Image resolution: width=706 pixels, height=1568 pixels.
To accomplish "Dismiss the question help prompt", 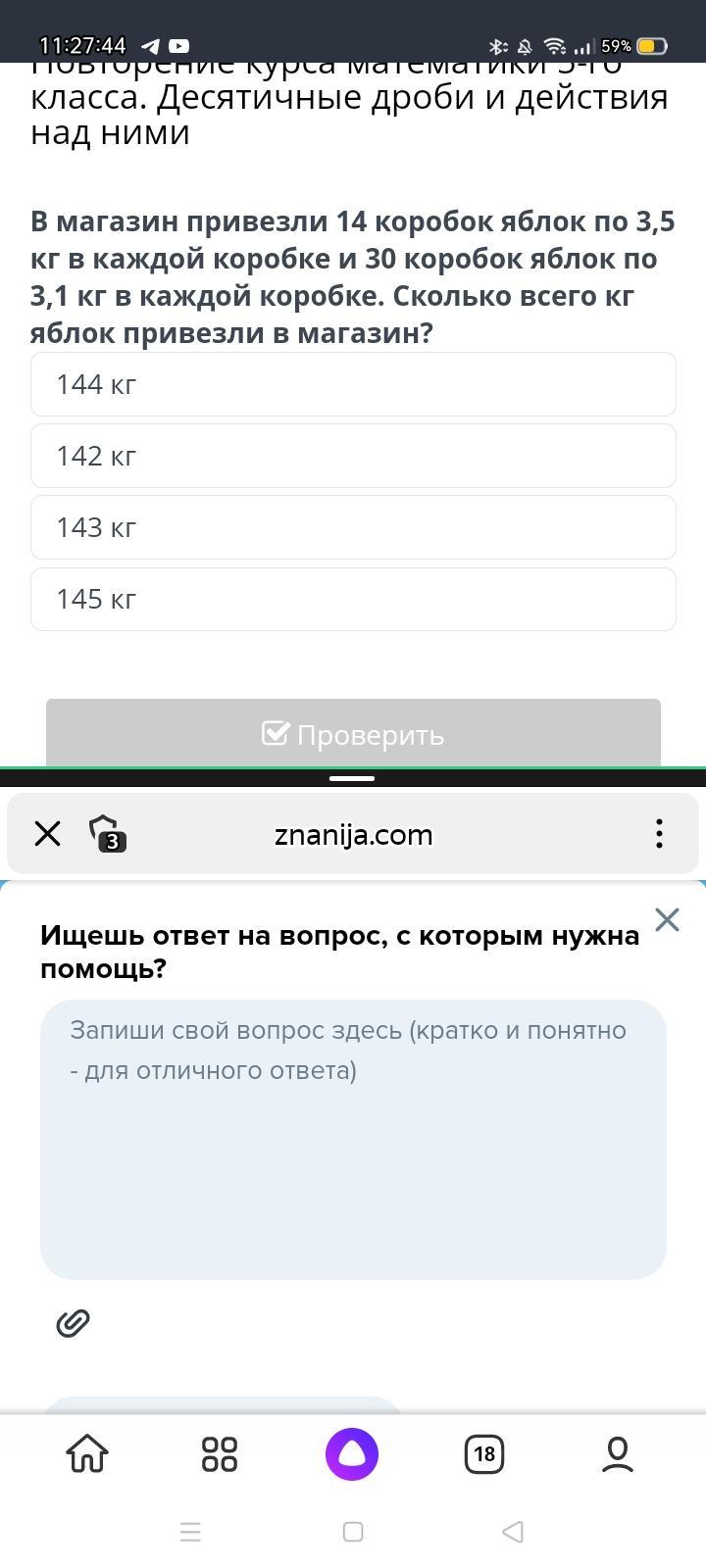I will (667, 919).
